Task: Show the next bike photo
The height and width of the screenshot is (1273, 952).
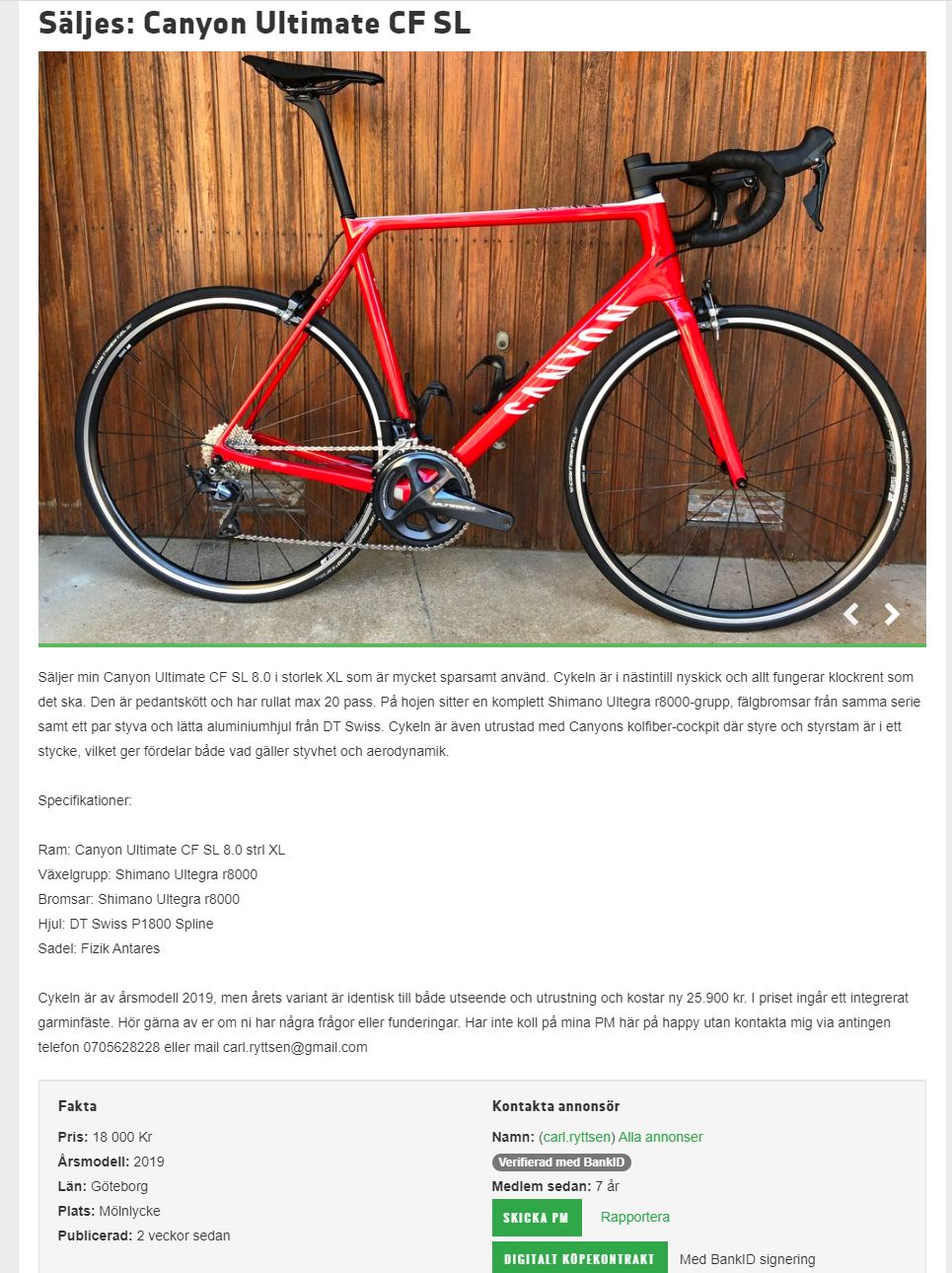Action: [892, 614]
